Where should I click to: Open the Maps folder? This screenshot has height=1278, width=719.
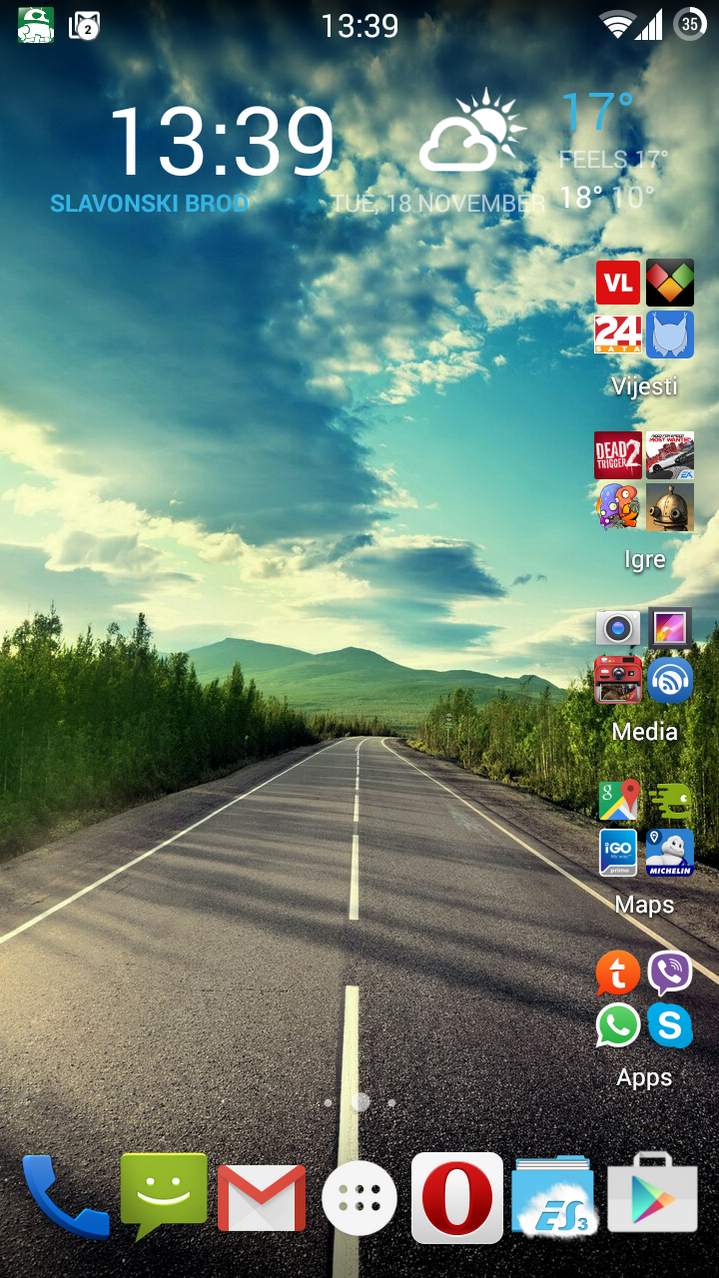[x=644, y=828]
